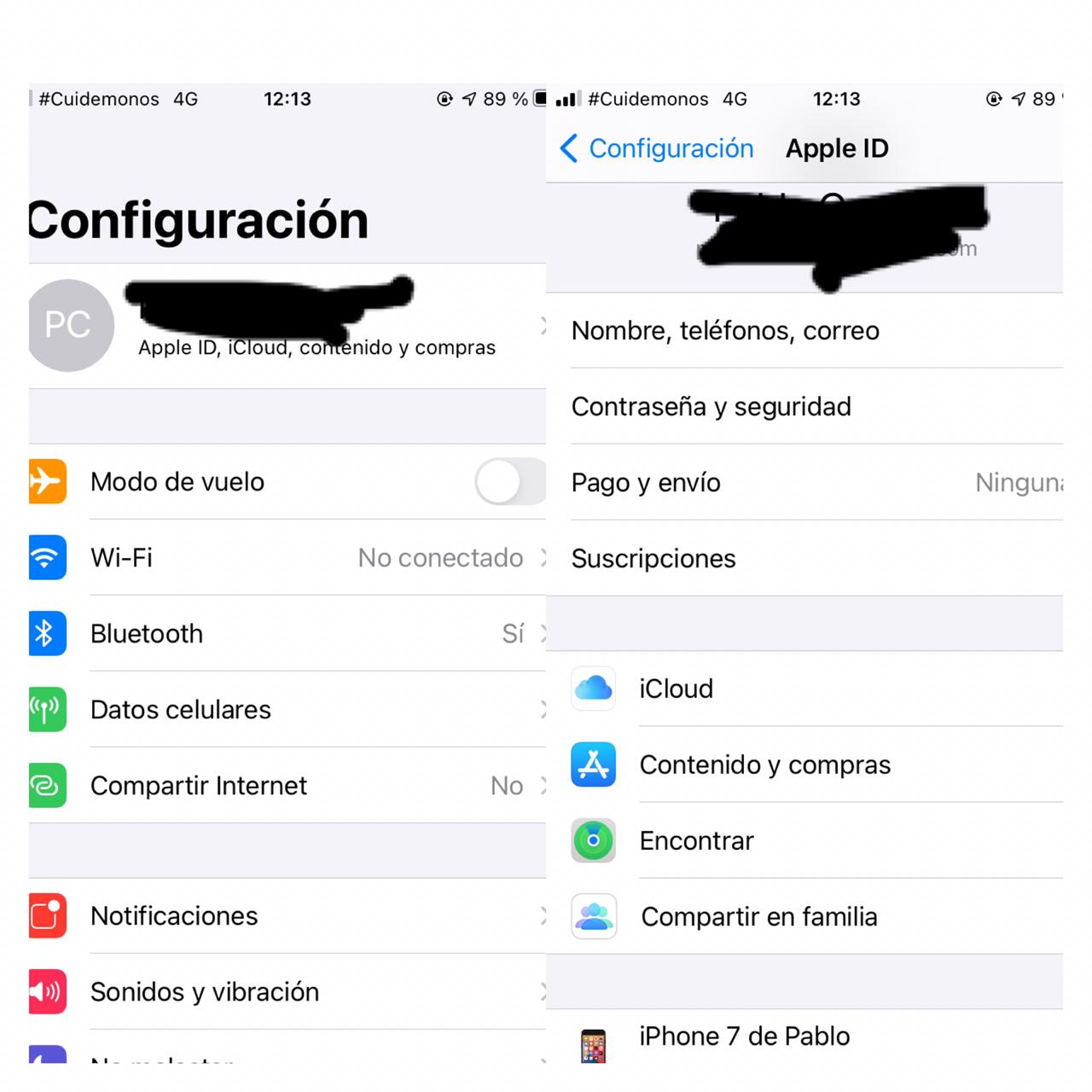1092x1092 pixels.
Task: Open Suscripciones
Action: (x=802, y=559)
